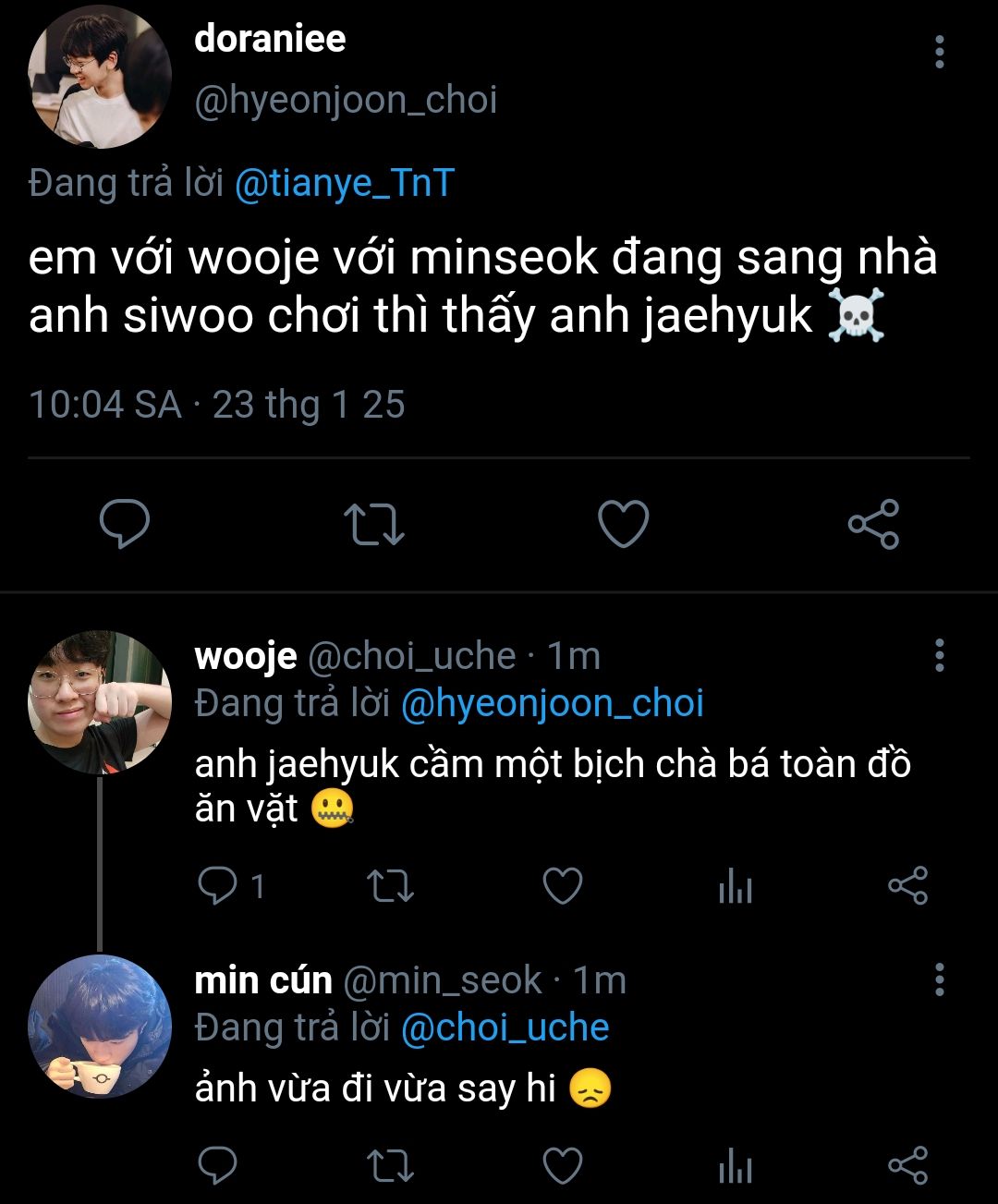998x1204 pixels.
Task: Retweet doraniee's main tweet
Action: [x=374, y=524]
